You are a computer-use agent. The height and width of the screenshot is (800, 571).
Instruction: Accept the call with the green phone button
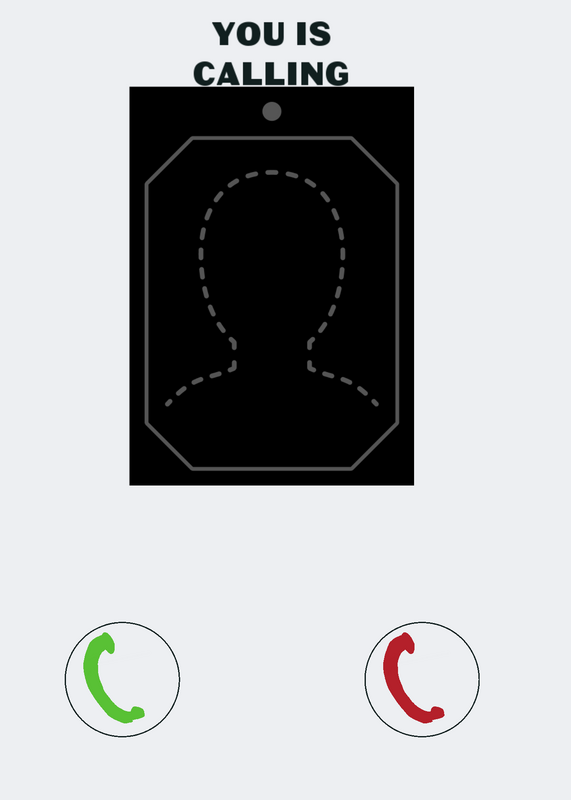122,679
